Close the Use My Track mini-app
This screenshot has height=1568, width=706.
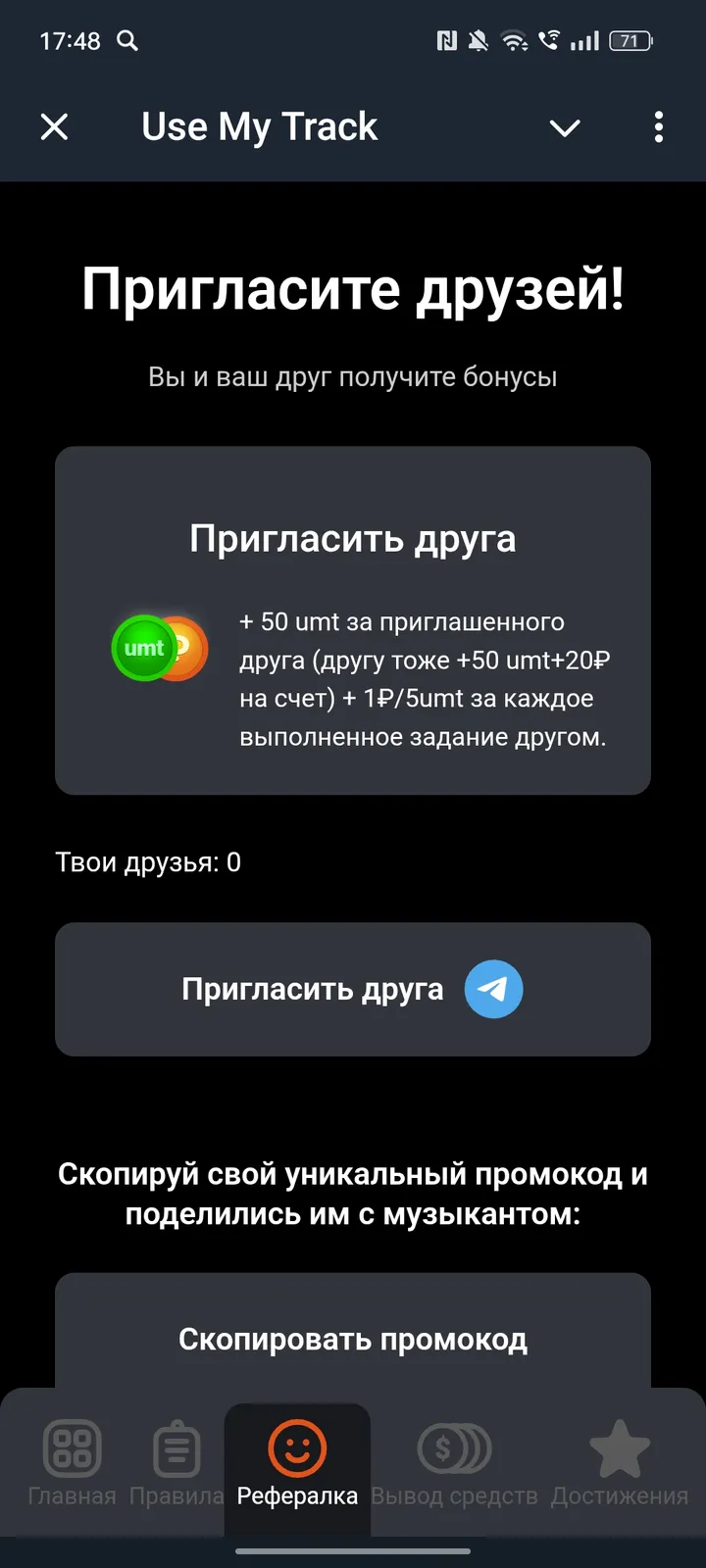(x=54, y=127)
